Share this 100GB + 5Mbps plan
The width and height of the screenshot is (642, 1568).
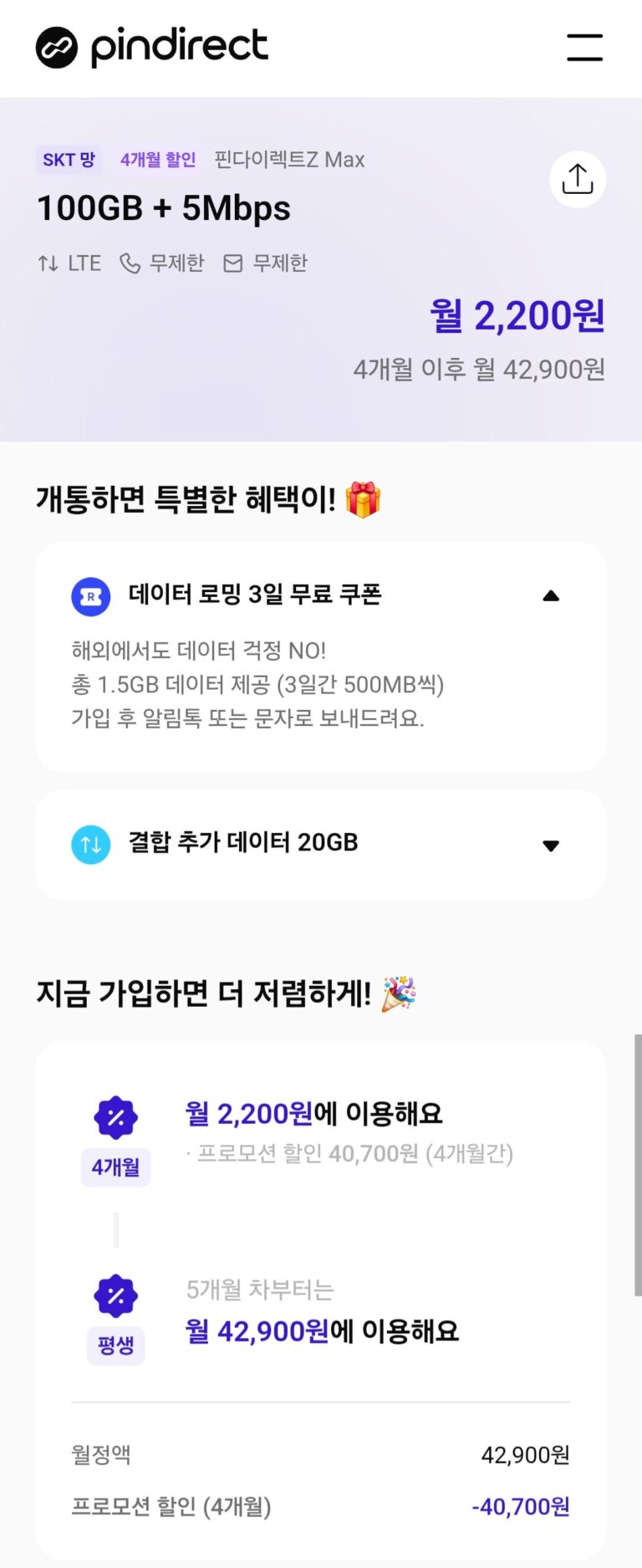578,179
